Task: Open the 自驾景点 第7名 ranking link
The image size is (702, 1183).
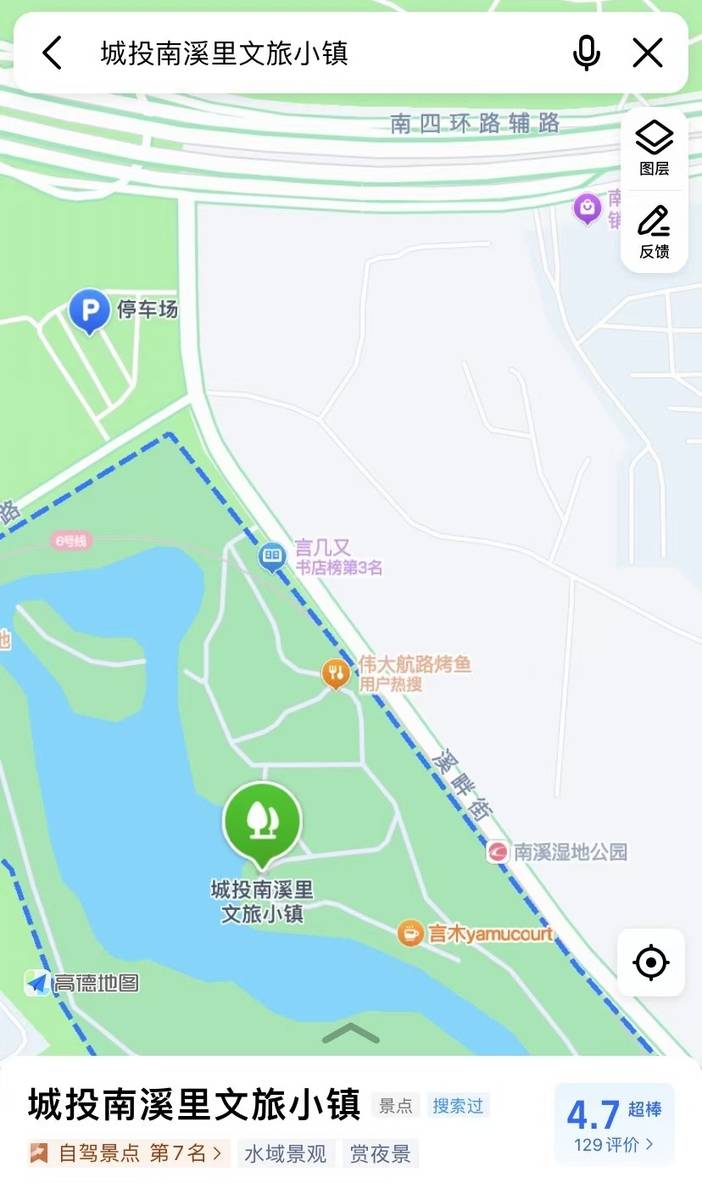Action: [125, 1153]
